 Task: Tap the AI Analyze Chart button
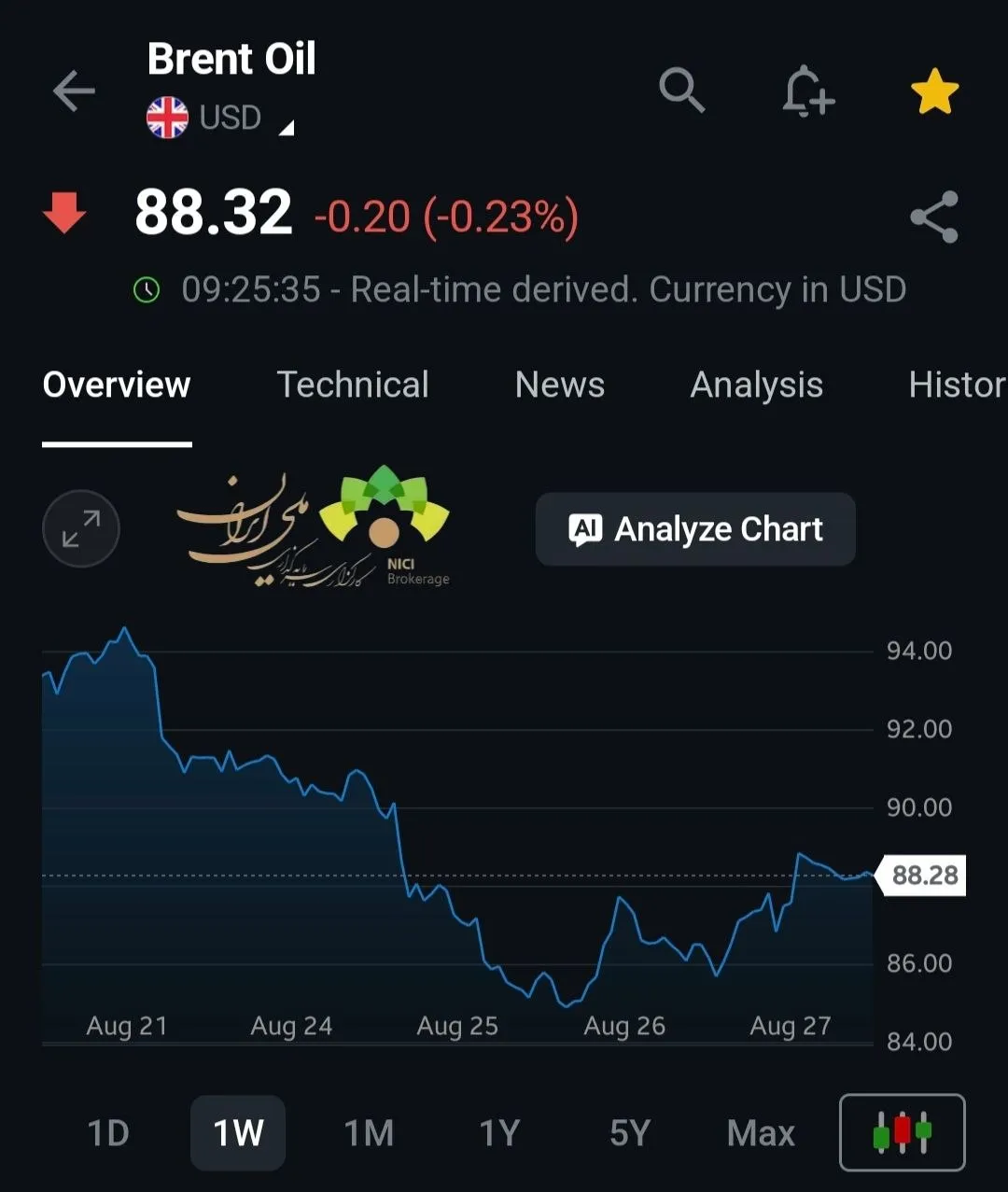coord(695,529)
